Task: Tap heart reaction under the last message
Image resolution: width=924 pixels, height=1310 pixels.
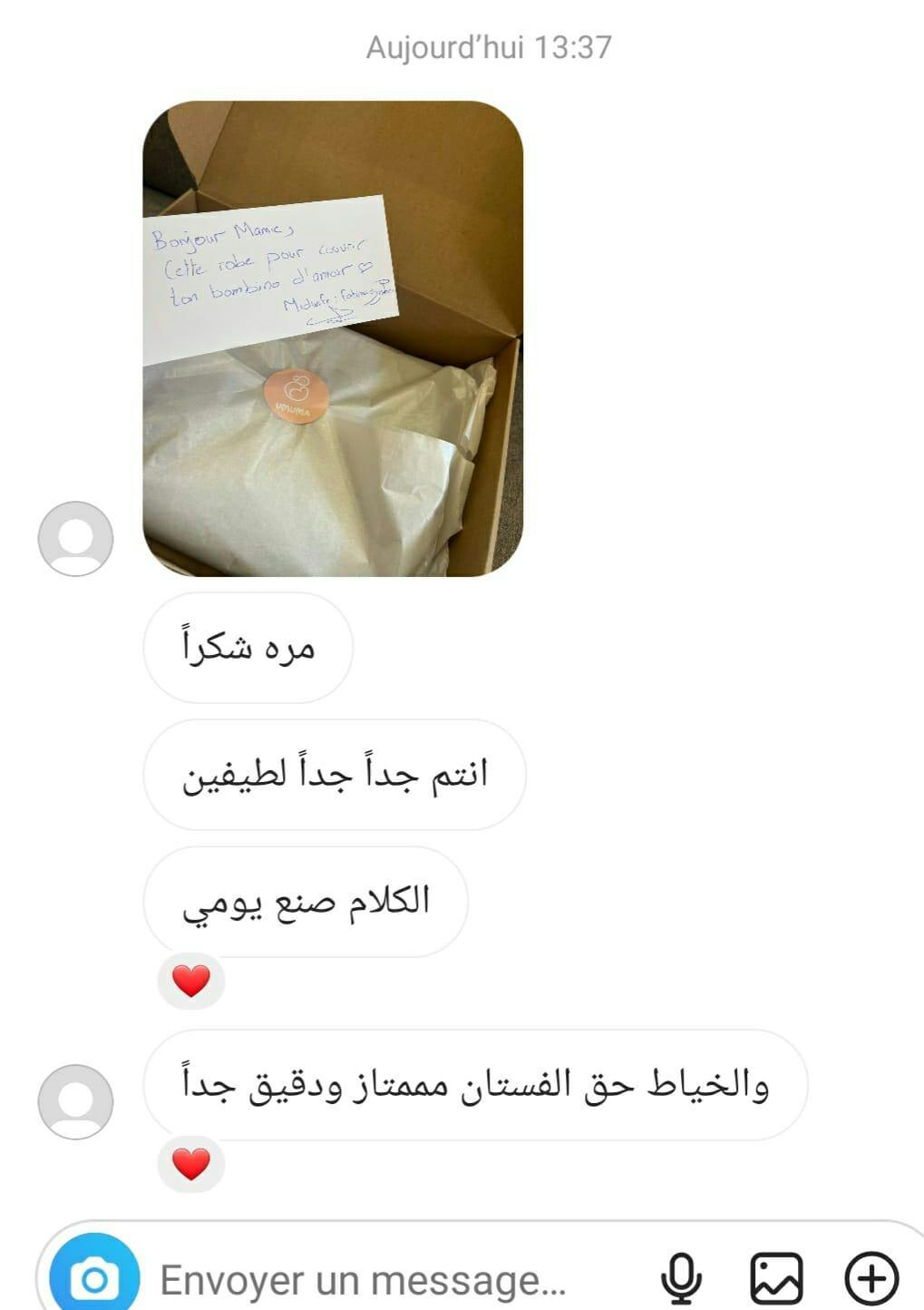Action: point(191,1164)
